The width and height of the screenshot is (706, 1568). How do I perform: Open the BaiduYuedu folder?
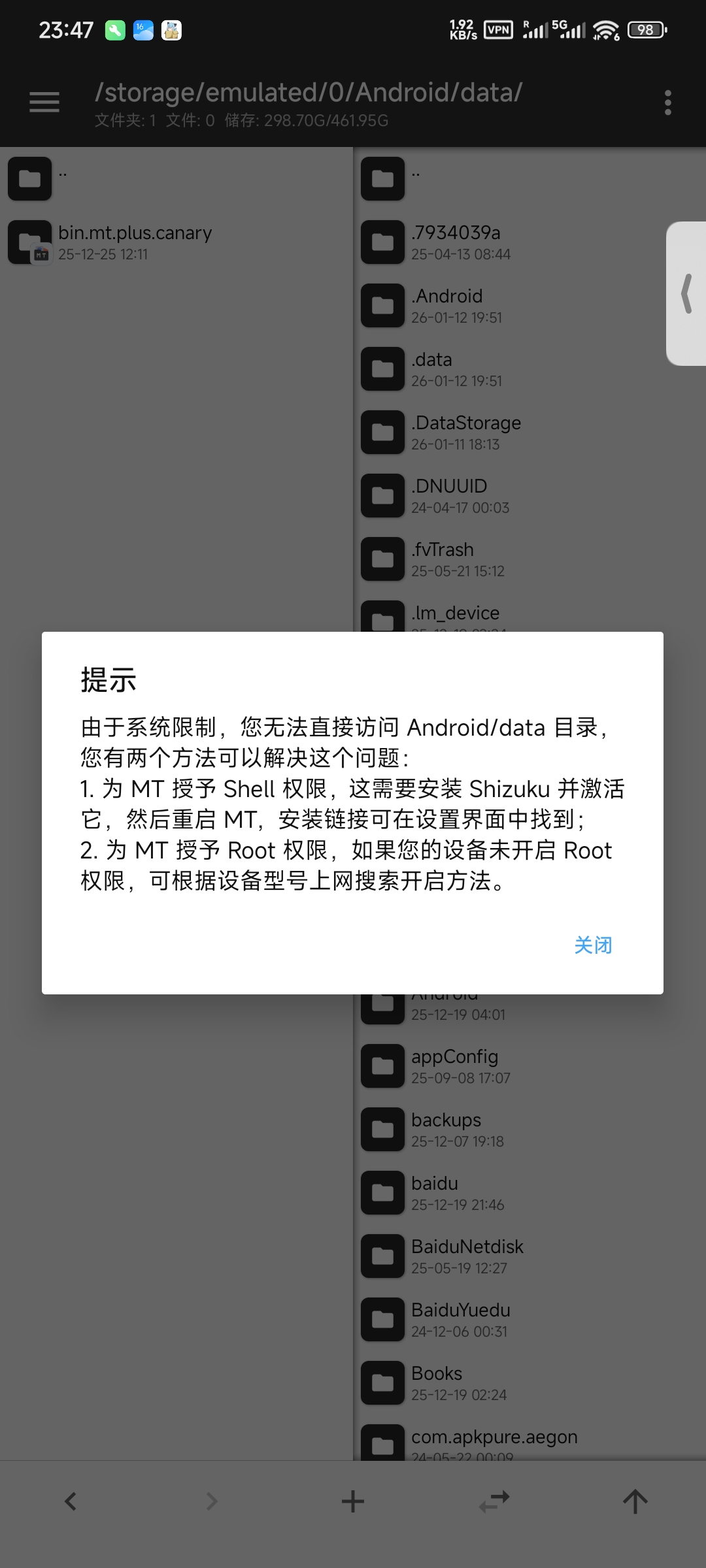461,1320
